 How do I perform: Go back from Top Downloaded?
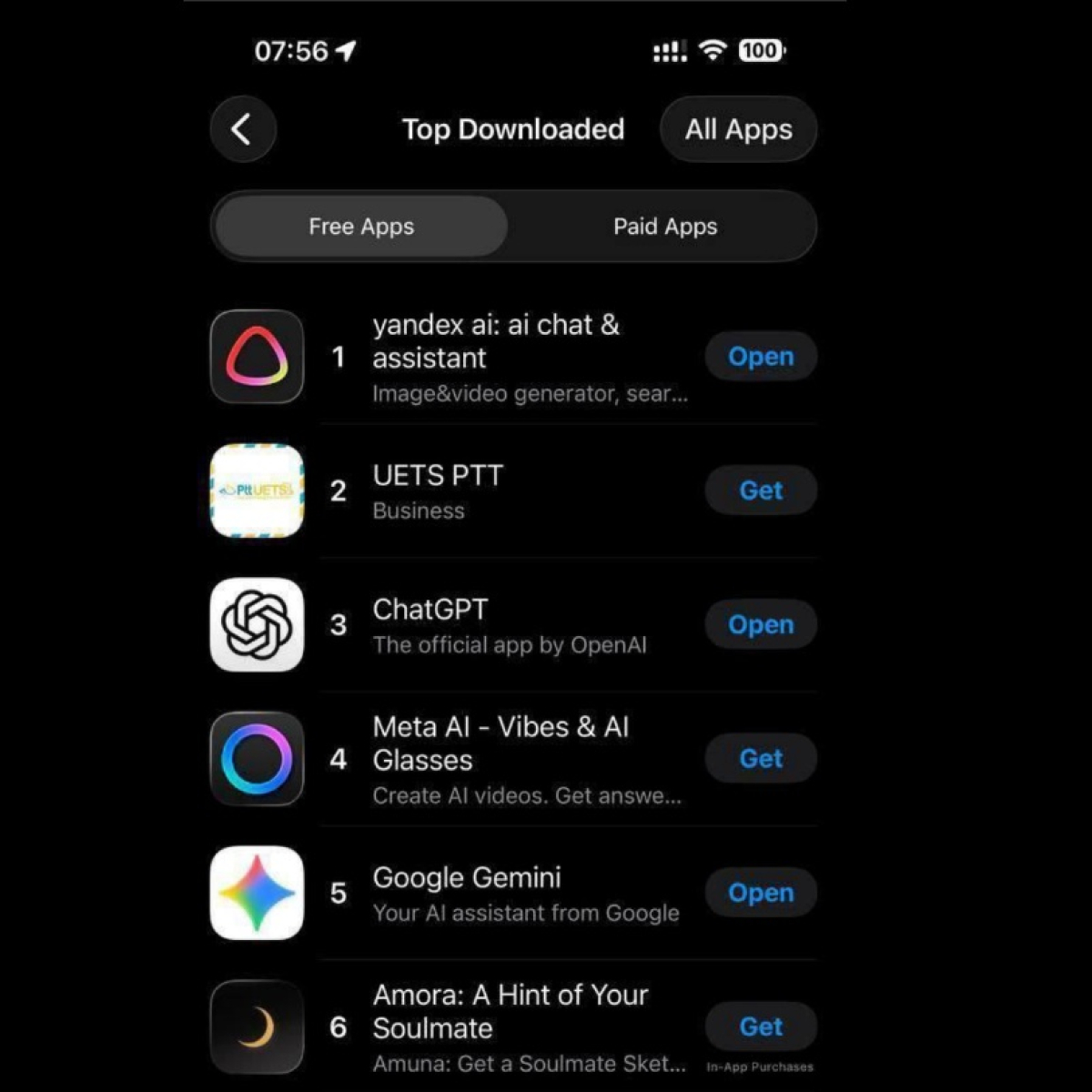click(243, 129)
